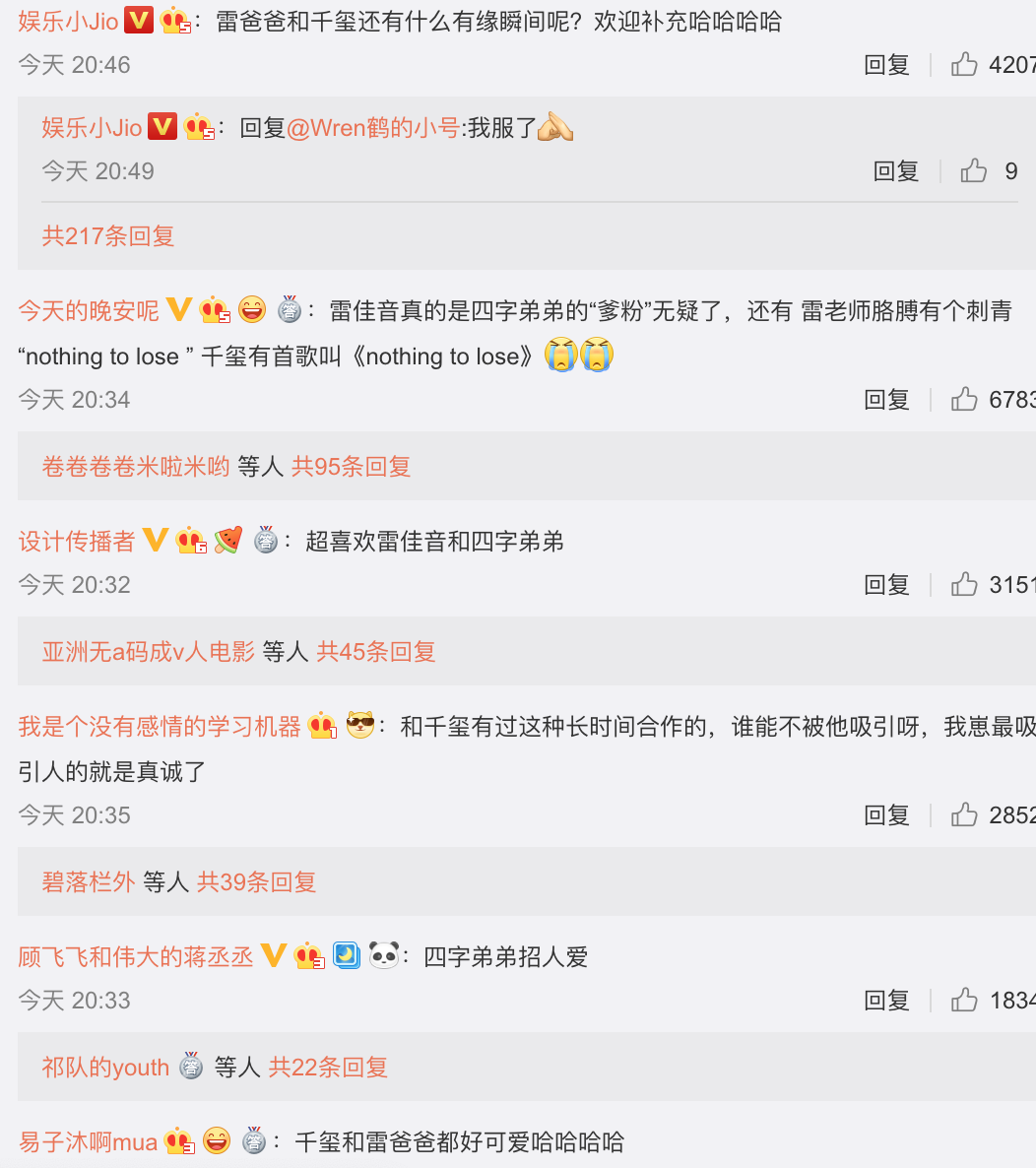Open @Wren鹤的小号 mention link

click(x=373, y=127)
